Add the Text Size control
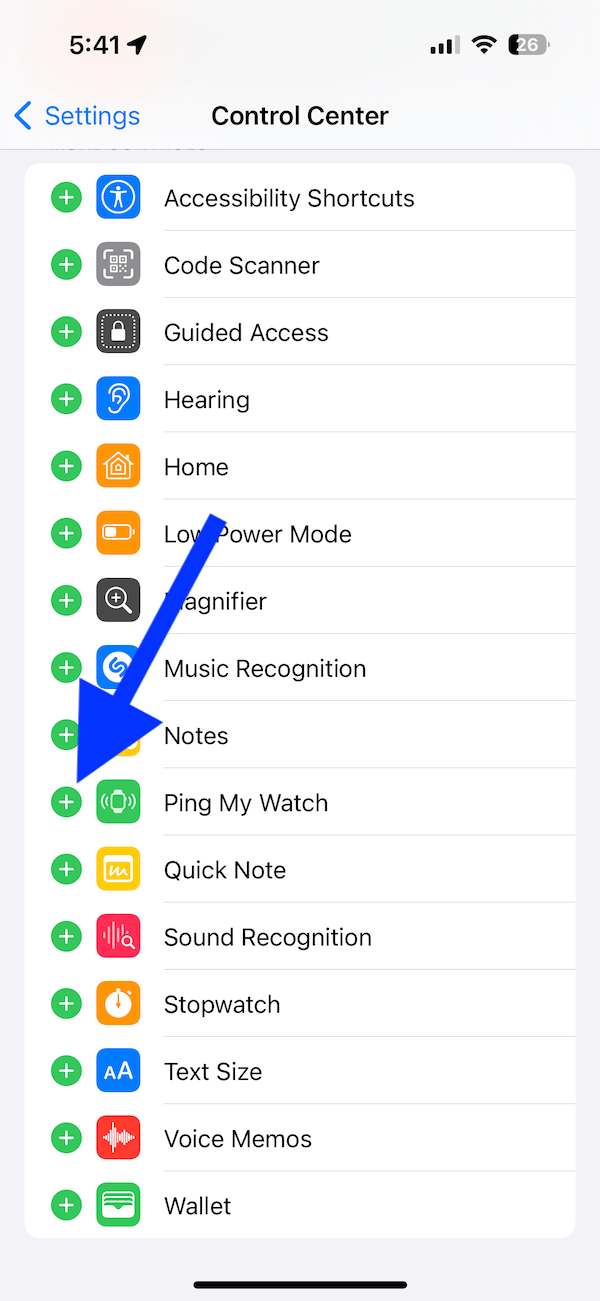The image size is (600, 1301). 66,1070
